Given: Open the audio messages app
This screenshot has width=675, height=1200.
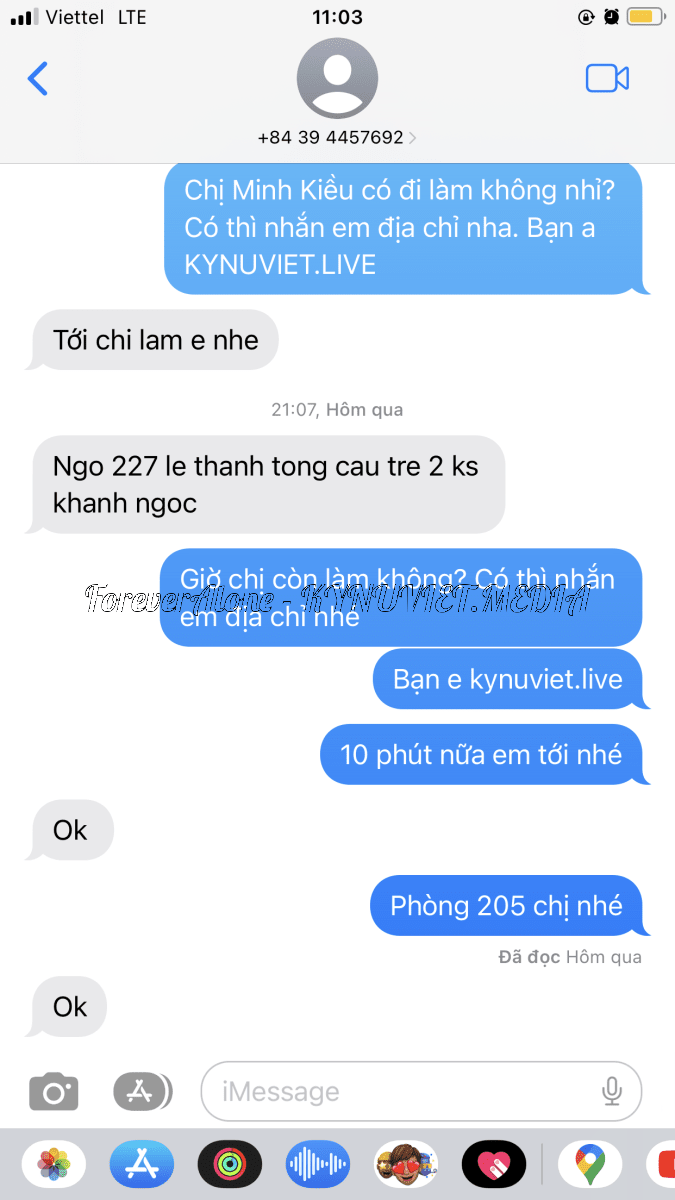Looking at the screenshot, I should coord(318,1164).
